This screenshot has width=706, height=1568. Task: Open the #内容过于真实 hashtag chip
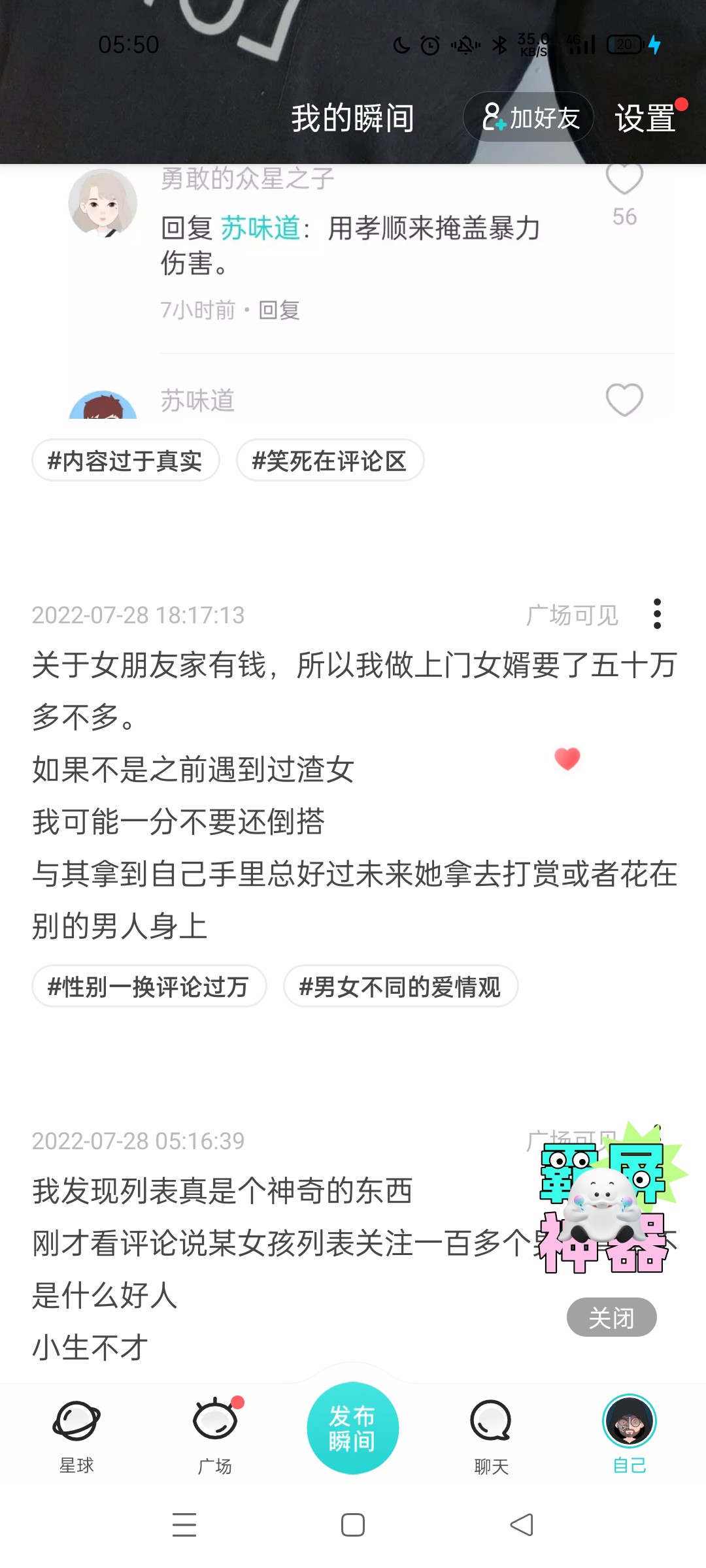(x=126, y=461)
